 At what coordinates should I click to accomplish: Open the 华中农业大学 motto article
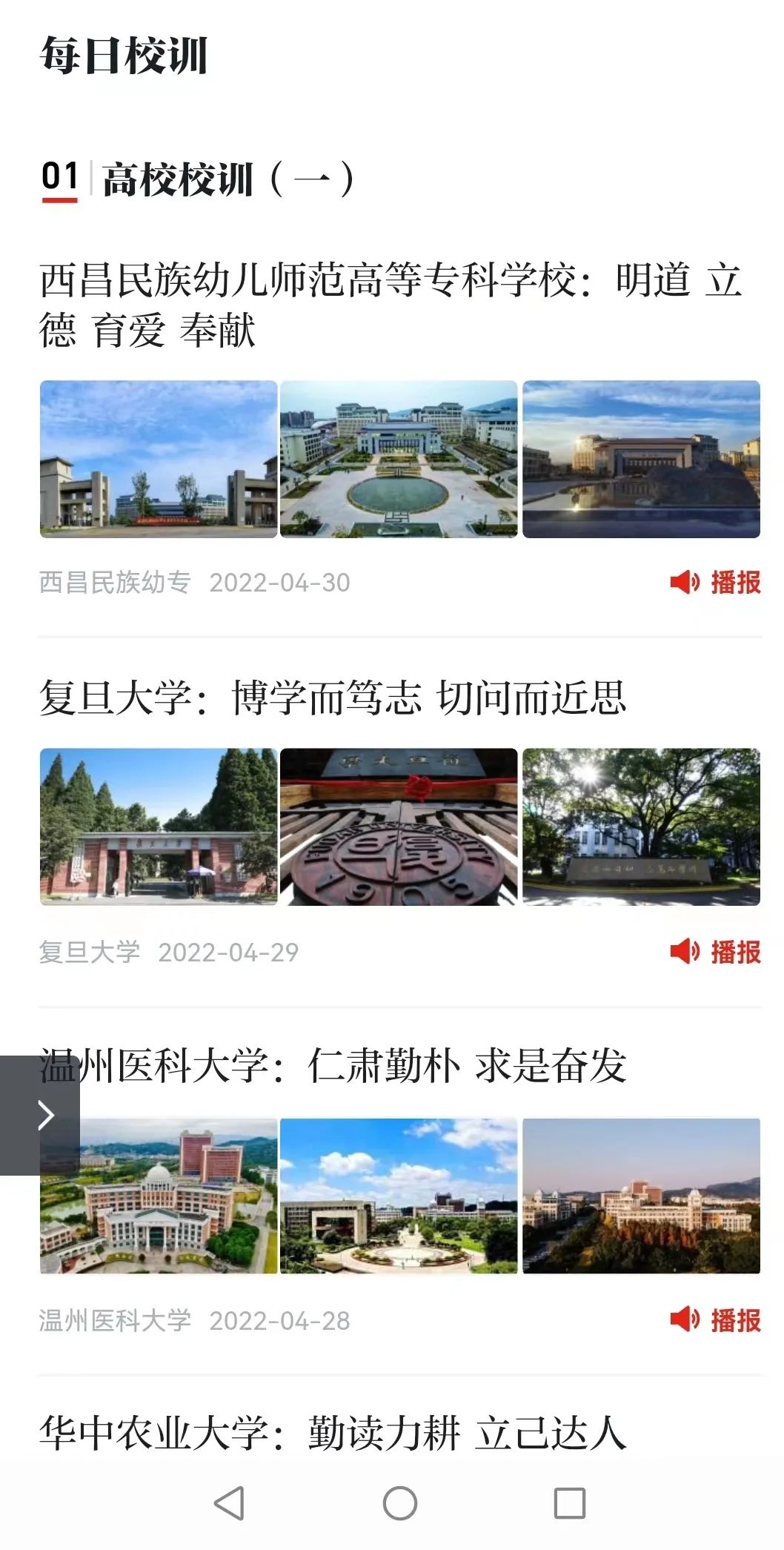click(x=333, y=1432)
